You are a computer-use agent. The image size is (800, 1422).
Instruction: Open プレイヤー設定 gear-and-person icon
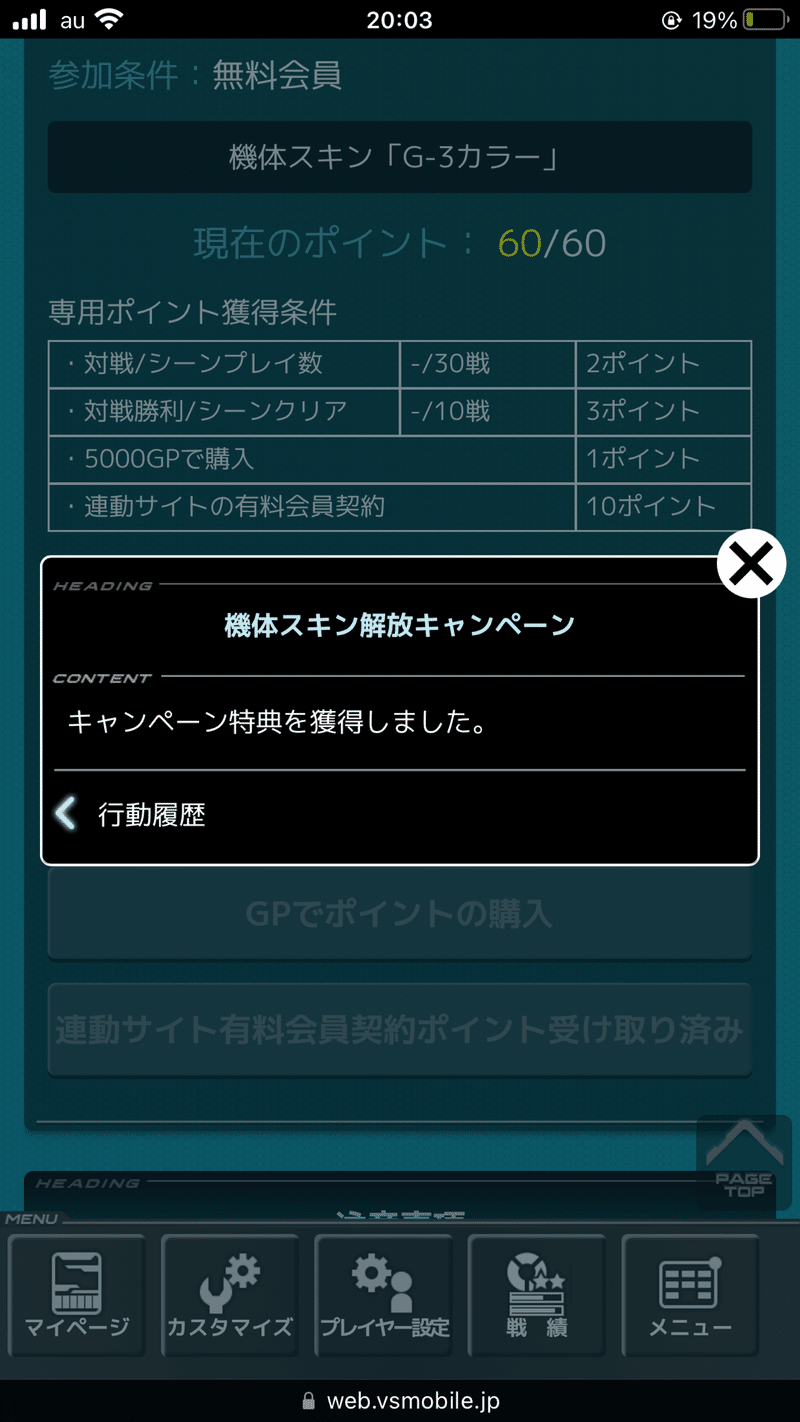[x=384, y=1295]
